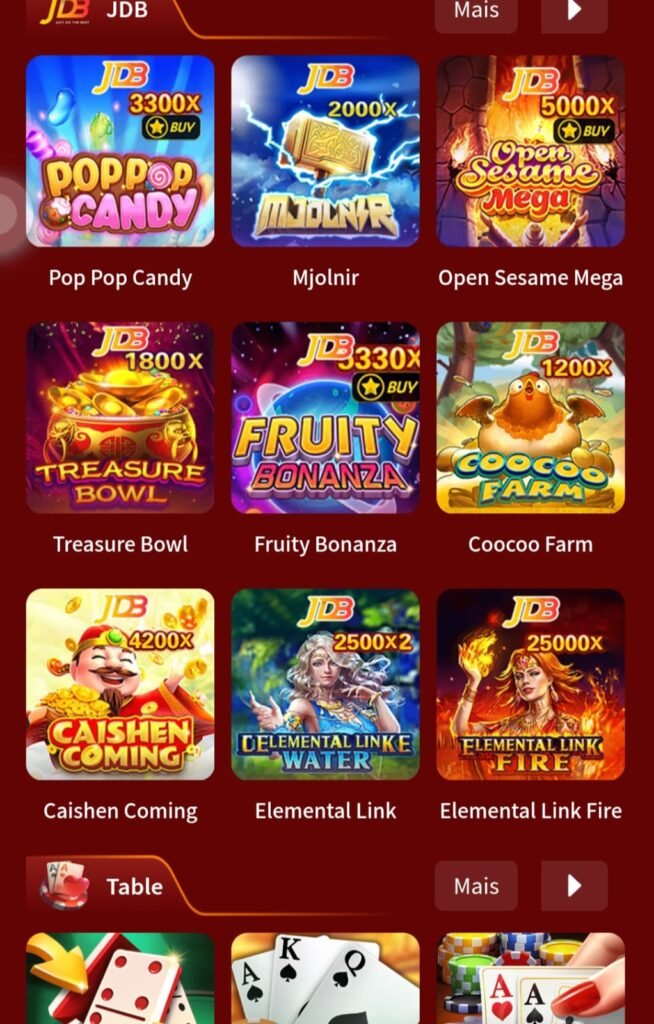The image size is (654, 1024).
Task: Open the A K Q cards game tile
Action: [325, 980]
